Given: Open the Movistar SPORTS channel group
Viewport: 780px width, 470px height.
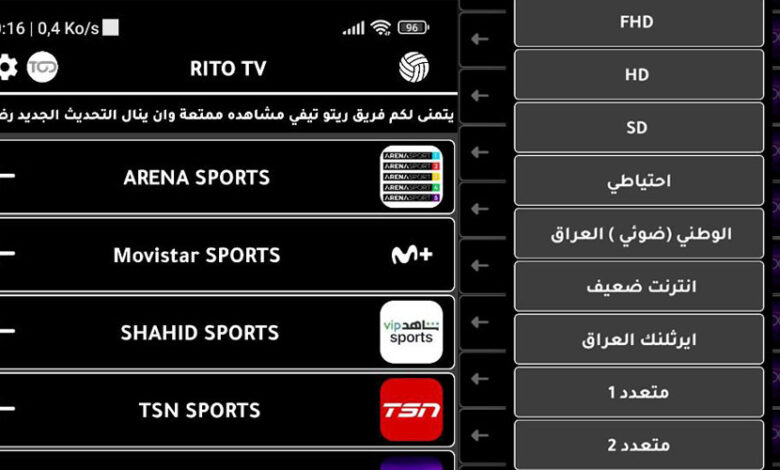Looking at the screenshot, I should click(x=225, y=254).
